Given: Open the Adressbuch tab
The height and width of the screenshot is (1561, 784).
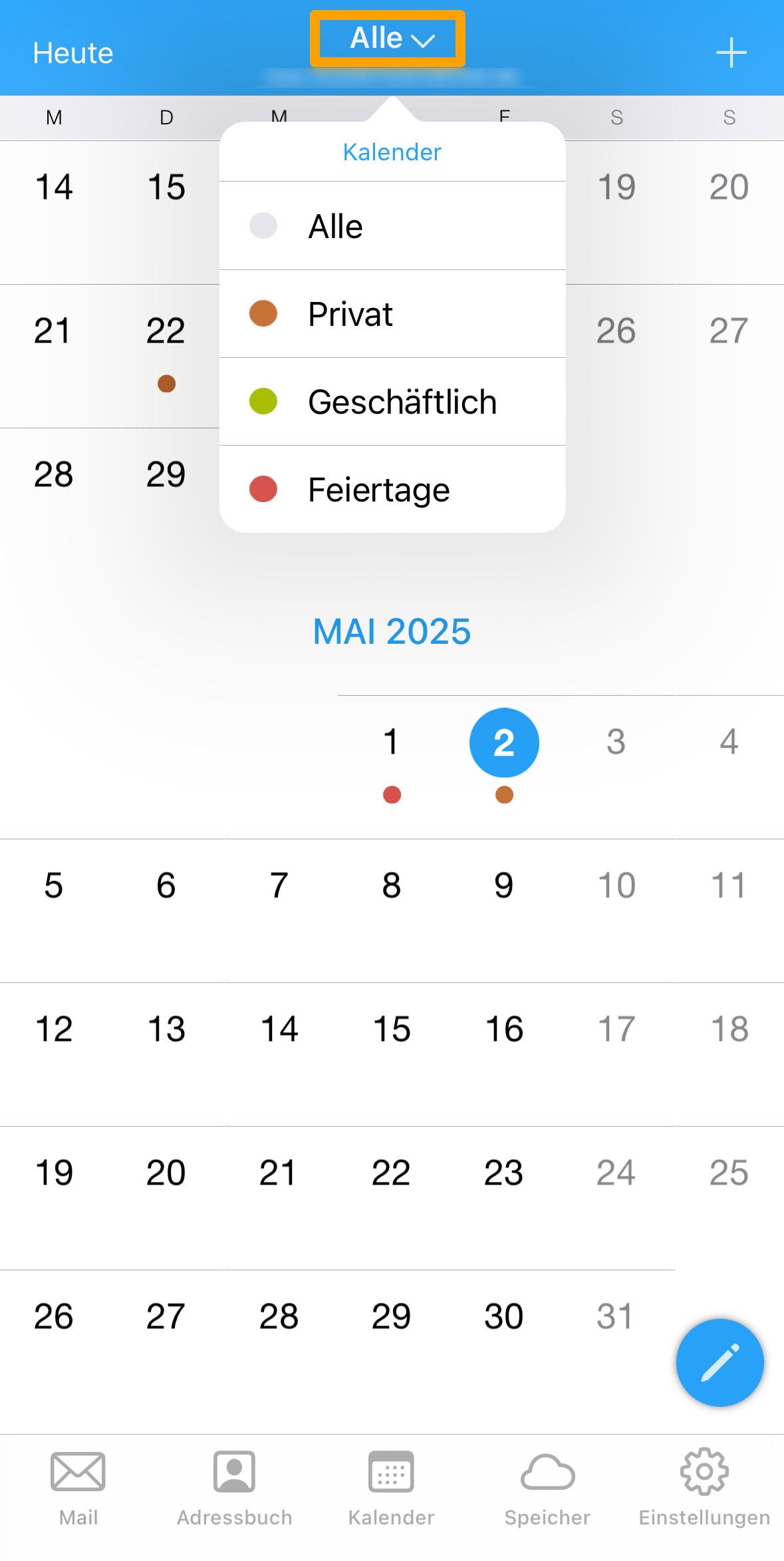Looking at the screenshot, I should pos(234,1489).
